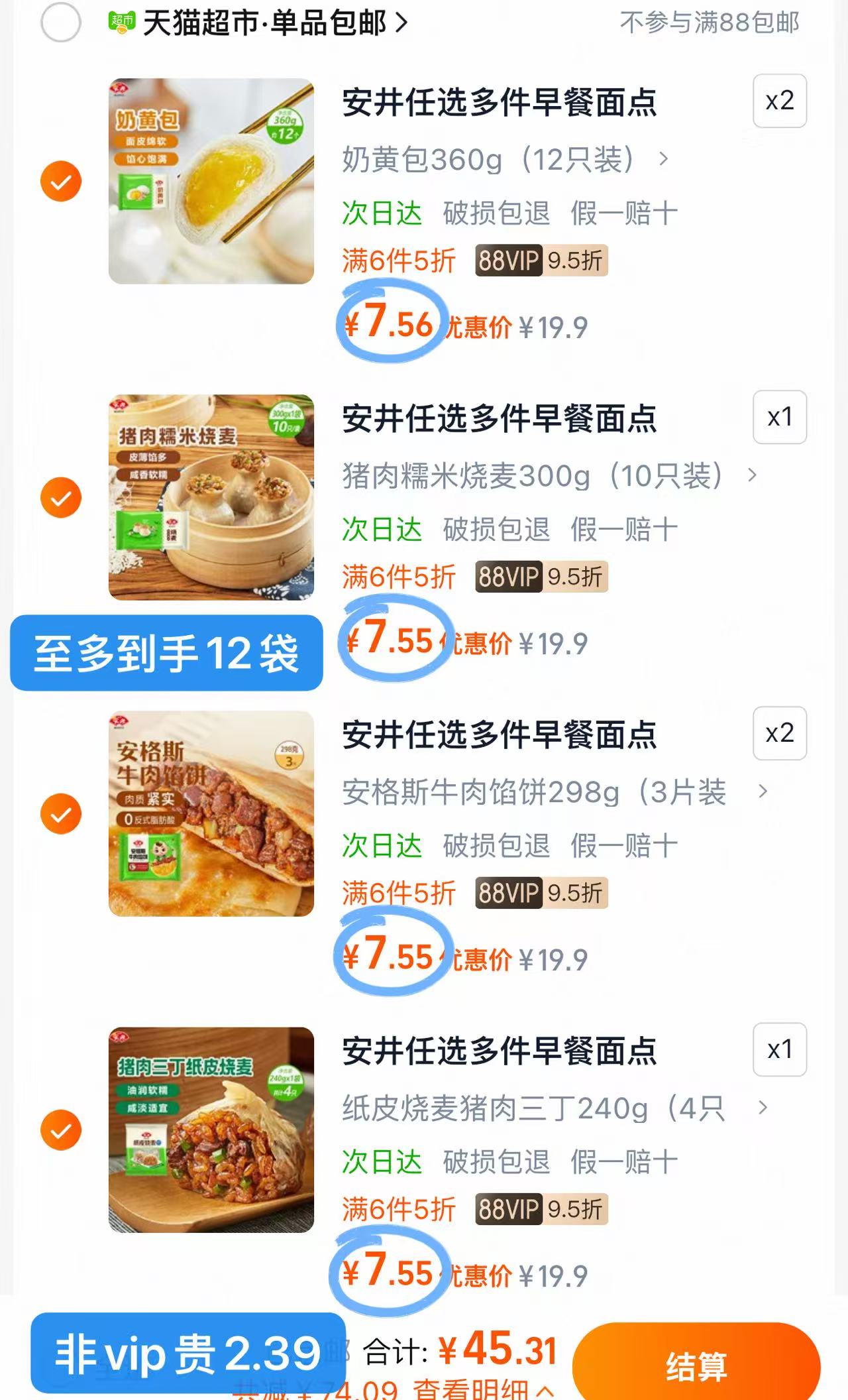Image resolution: width=848 pixels, height=1400 pixels.
Task: Click the 次日达 label on 安格斯牛肉馅饼
Action: (381, 845)
